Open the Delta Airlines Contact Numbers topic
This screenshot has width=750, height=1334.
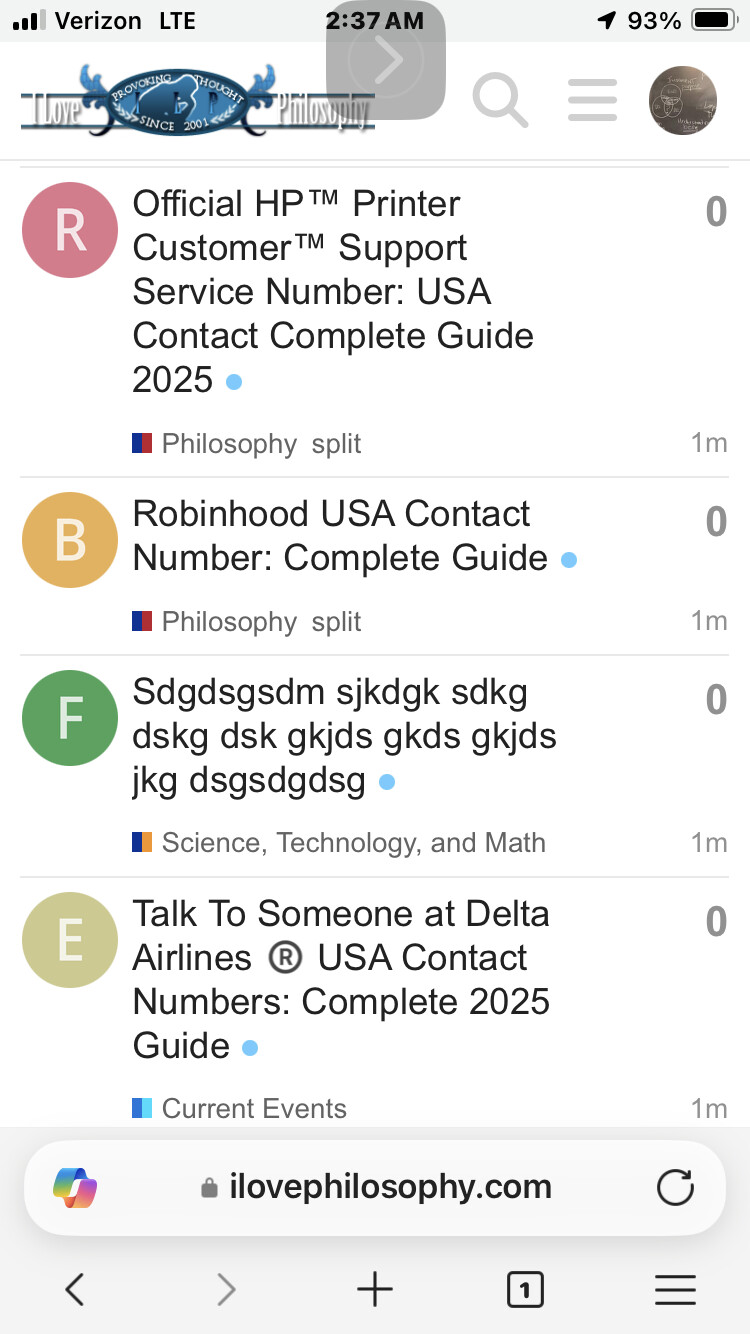(x=341, y=979)
